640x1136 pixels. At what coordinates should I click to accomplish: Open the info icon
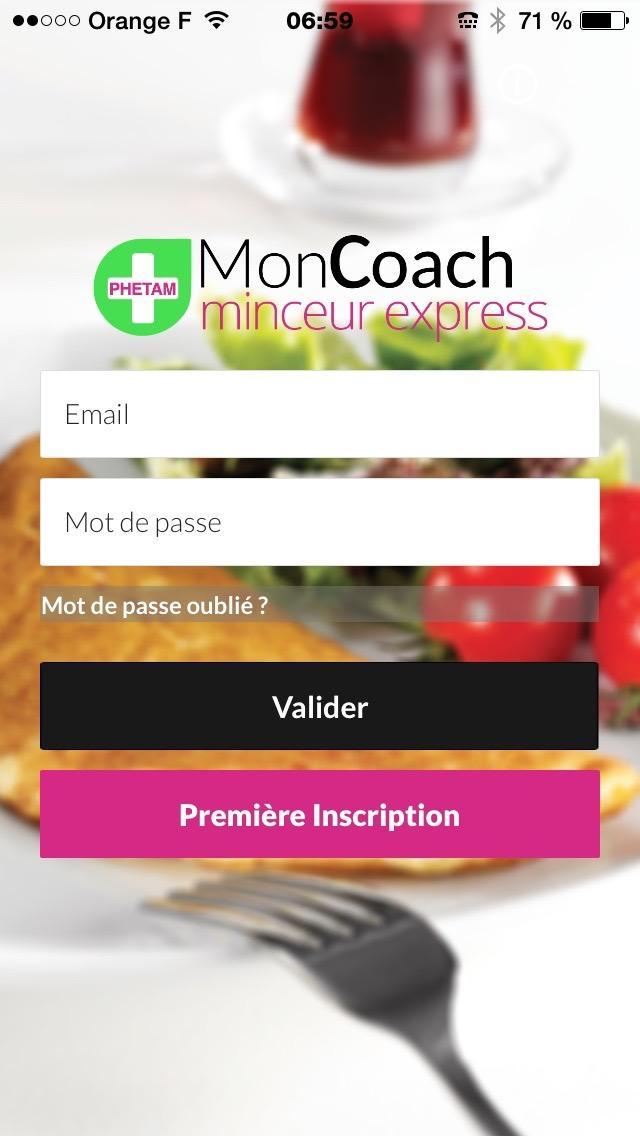tap(518, 86)
